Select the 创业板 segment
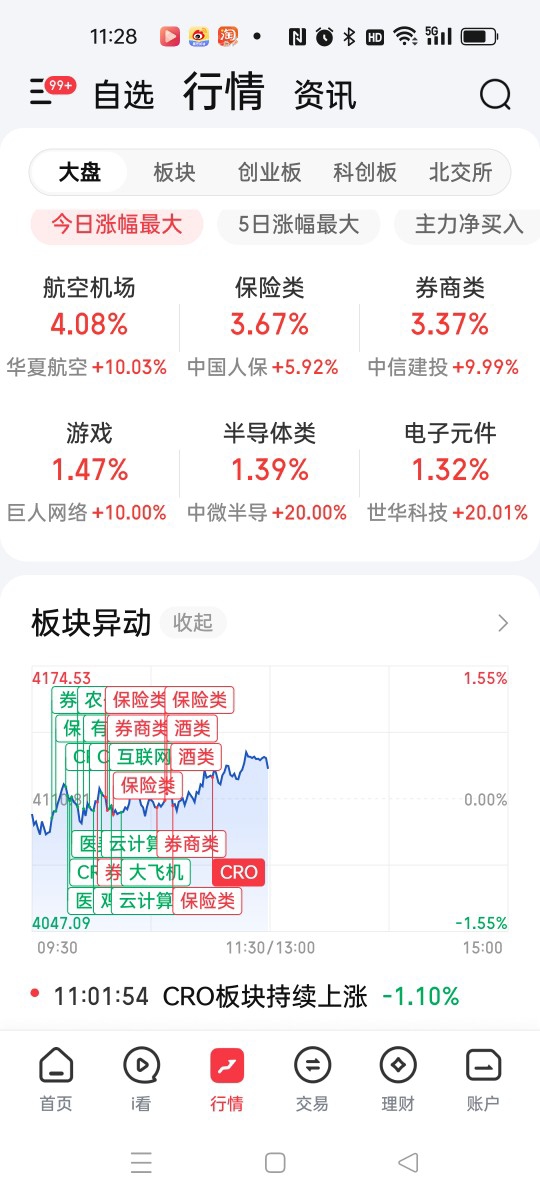Image resolution: width=540 pixels, height=1200 pixels. coord(270,172)
